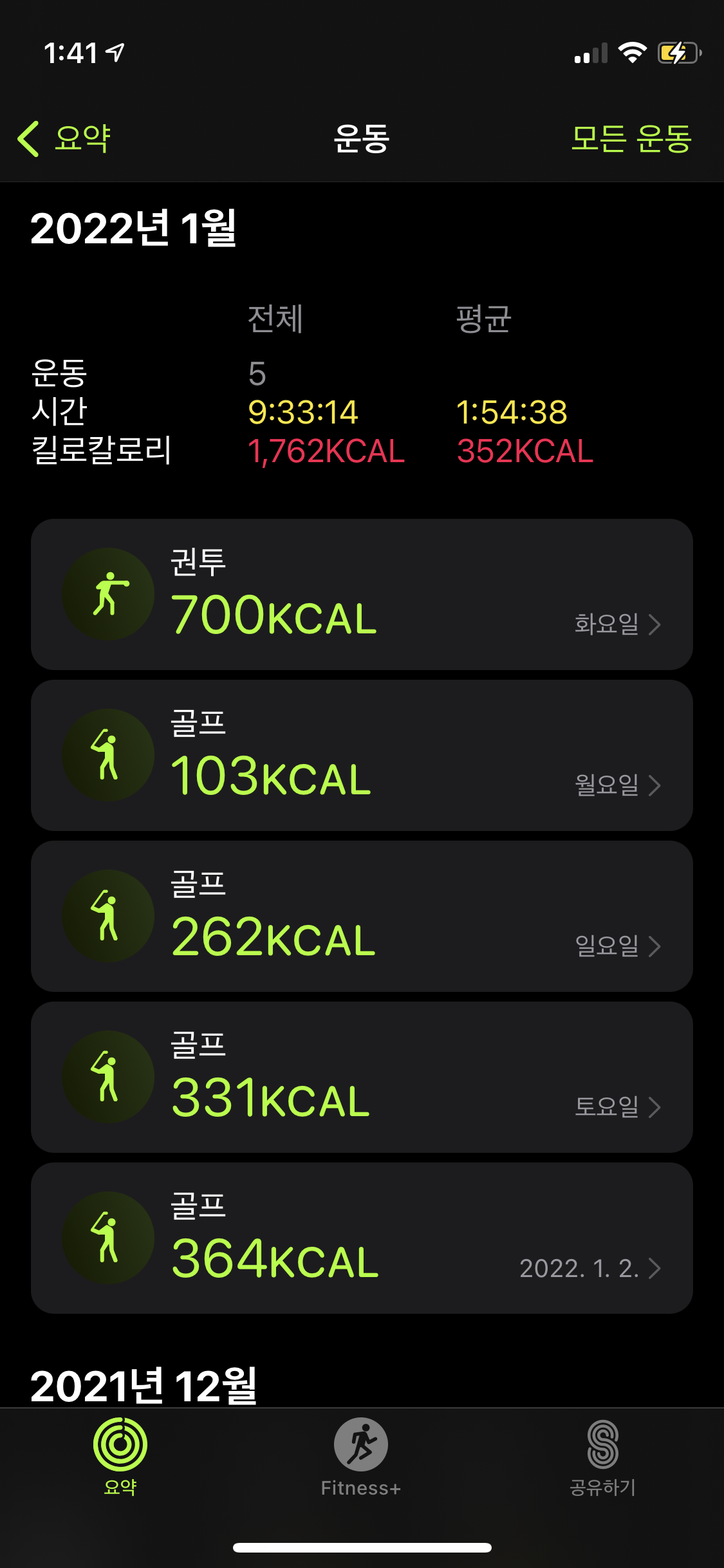
Task: Select the 골프 331KCAL workout from 토요일
Action: [x=362, y=1077]
